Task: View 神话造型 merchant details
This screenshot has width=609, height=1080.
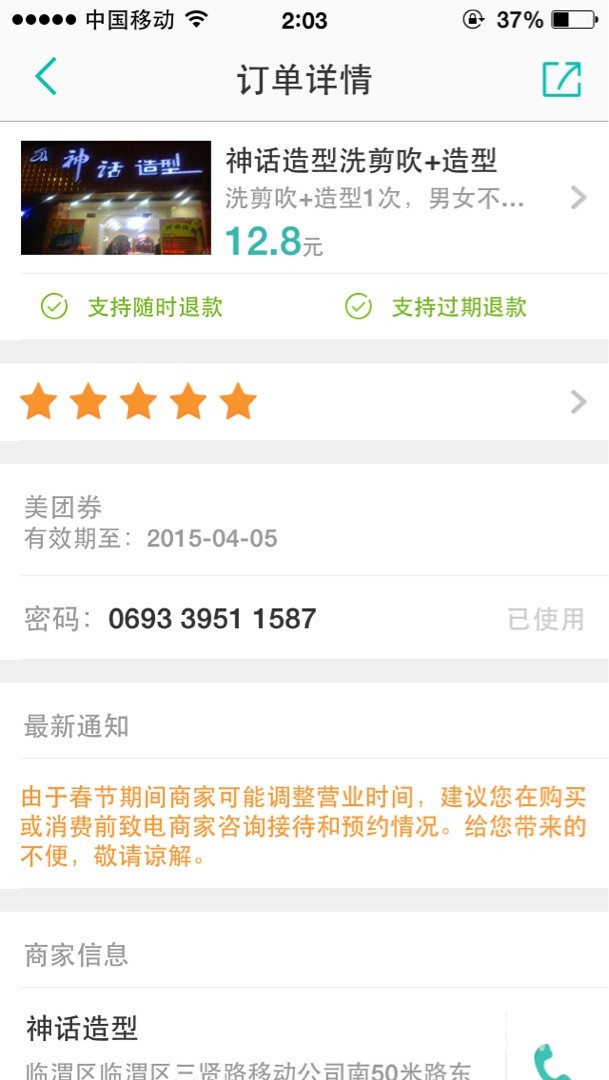Action: tap(250, 1045)
